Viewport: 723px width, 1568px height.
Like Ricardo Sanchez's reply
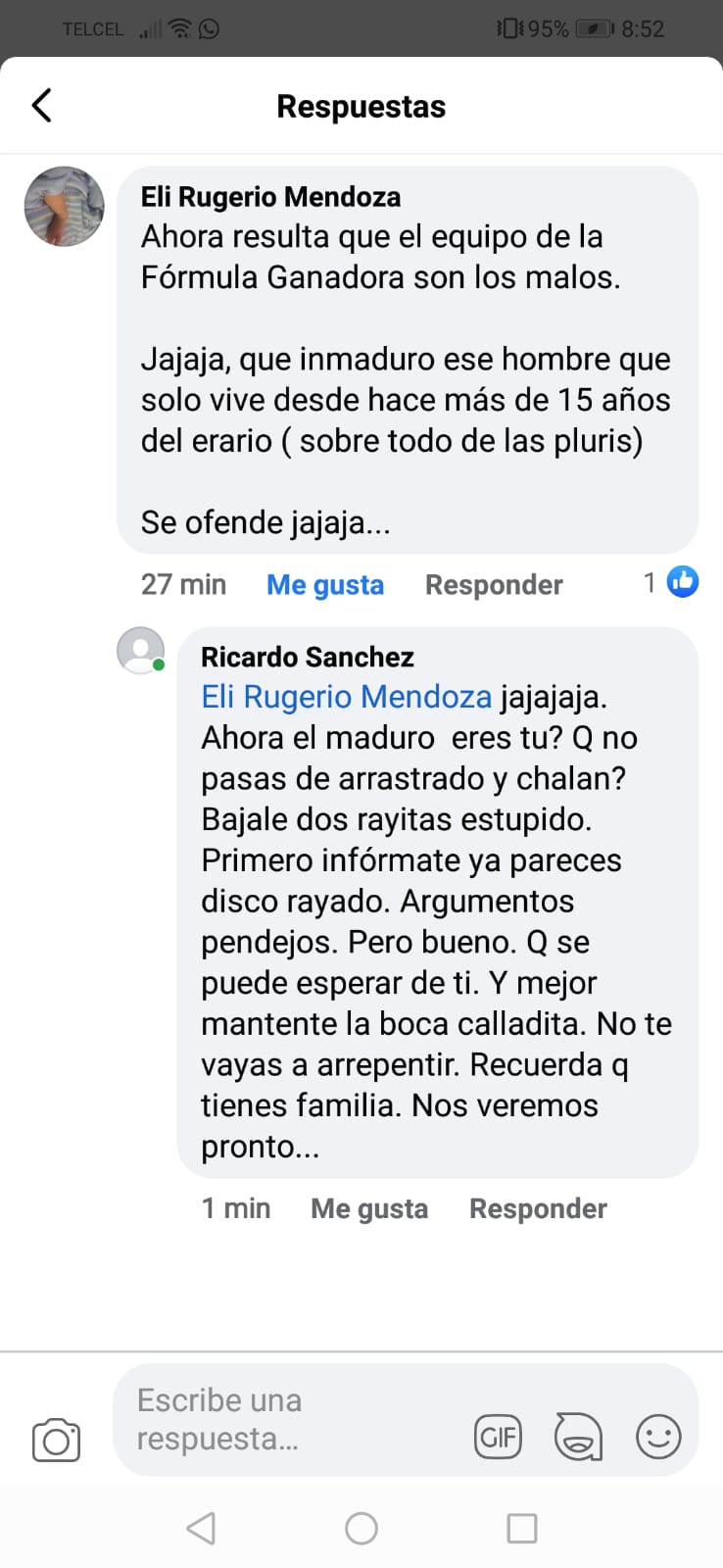(369, 1209)
